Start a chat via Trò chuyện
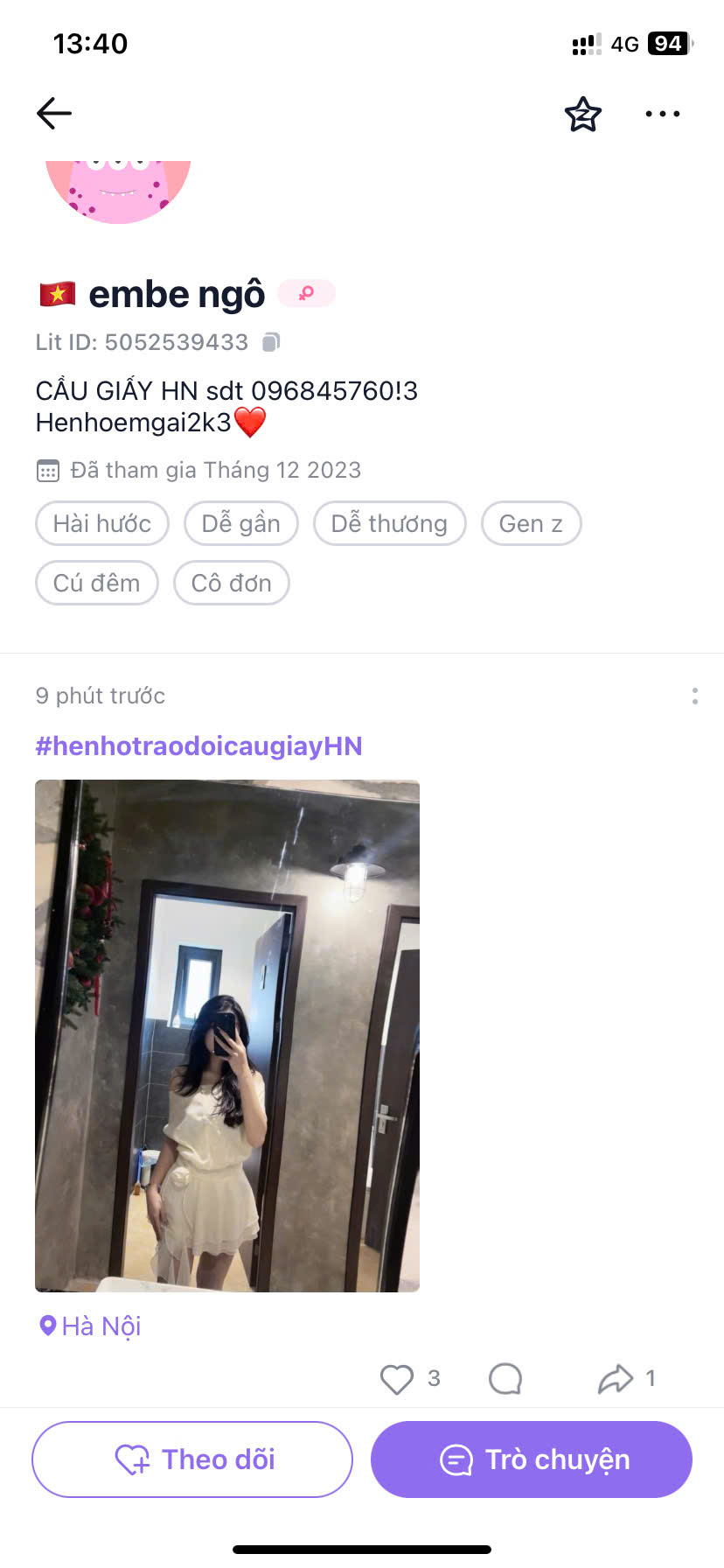 point(532,1459)
